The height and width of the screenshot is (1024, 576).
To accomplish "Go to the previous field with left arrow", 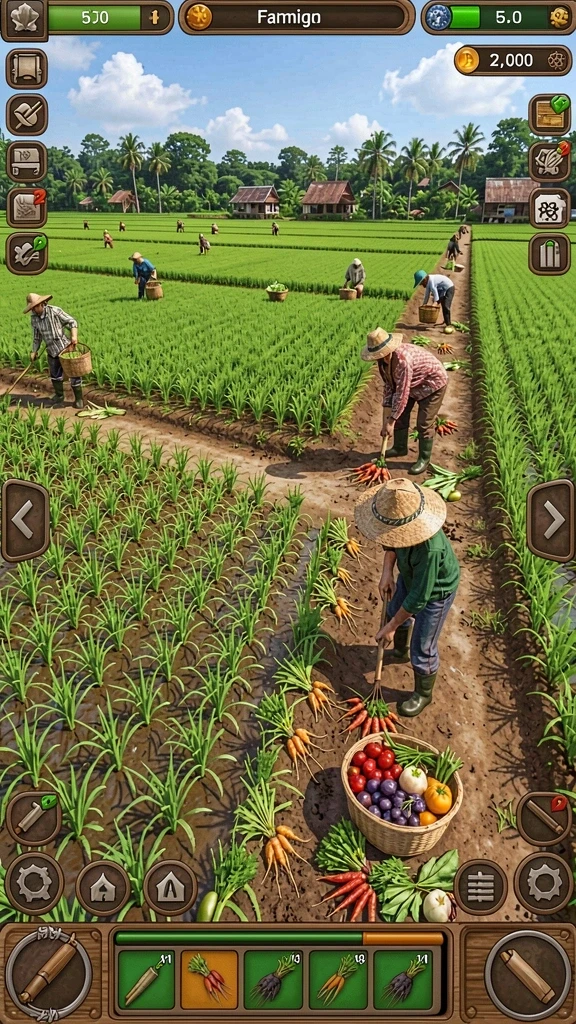I will tap(25, 520).
